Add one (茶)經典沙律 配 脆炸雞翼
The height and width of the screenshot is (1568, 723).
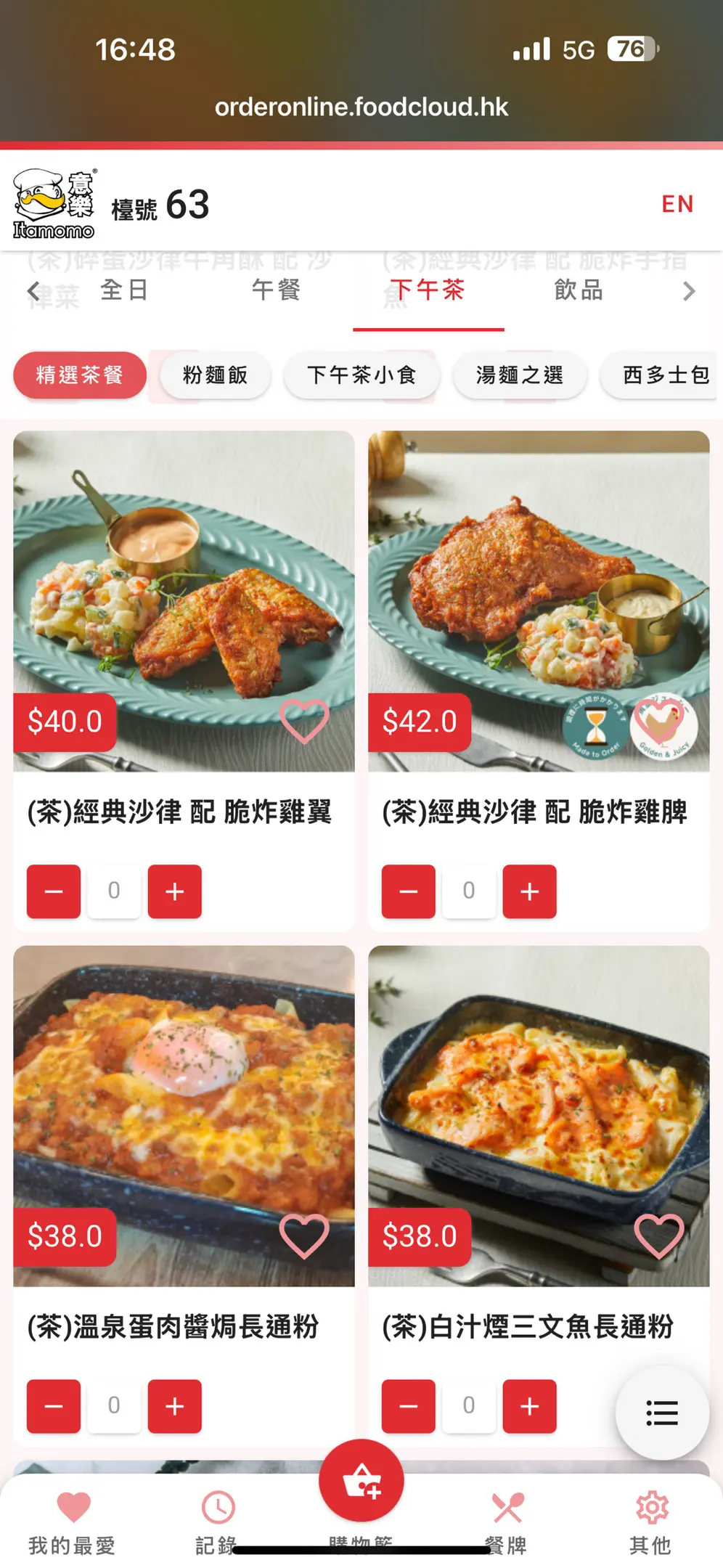pos(174,891)
